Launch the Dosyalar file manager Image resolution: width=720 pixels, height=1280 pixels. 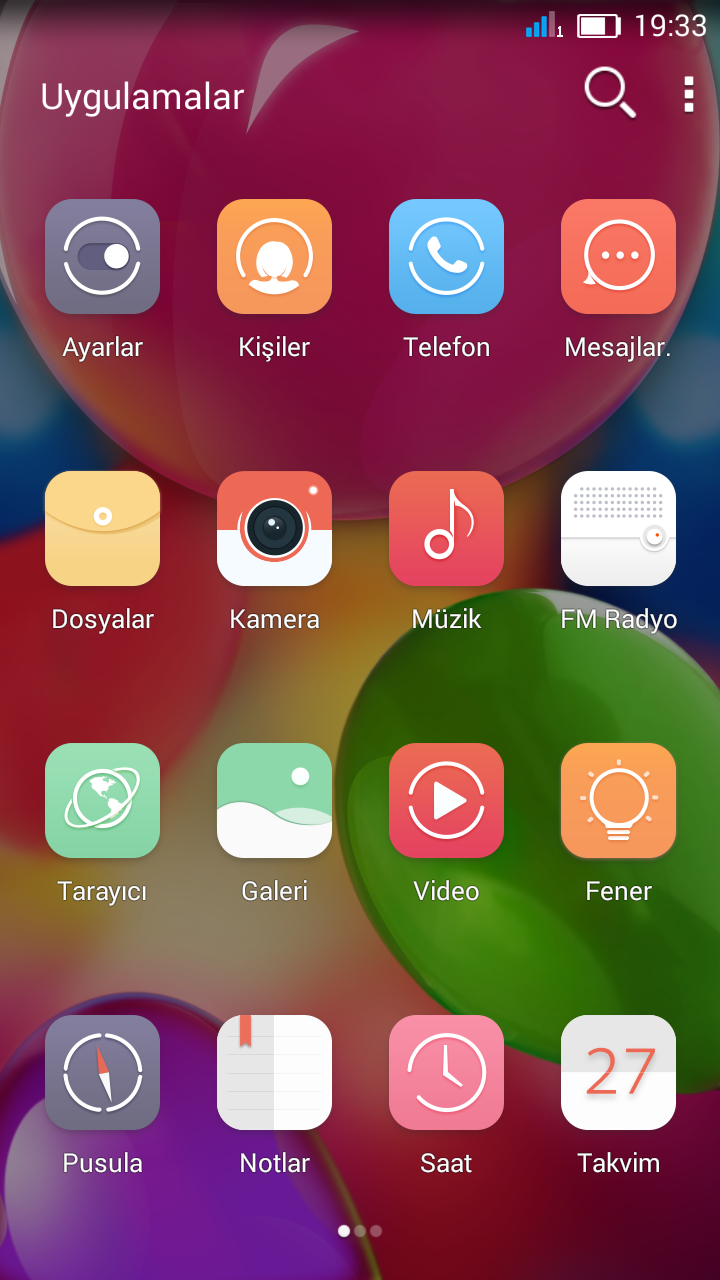click(x=102, y=528)
